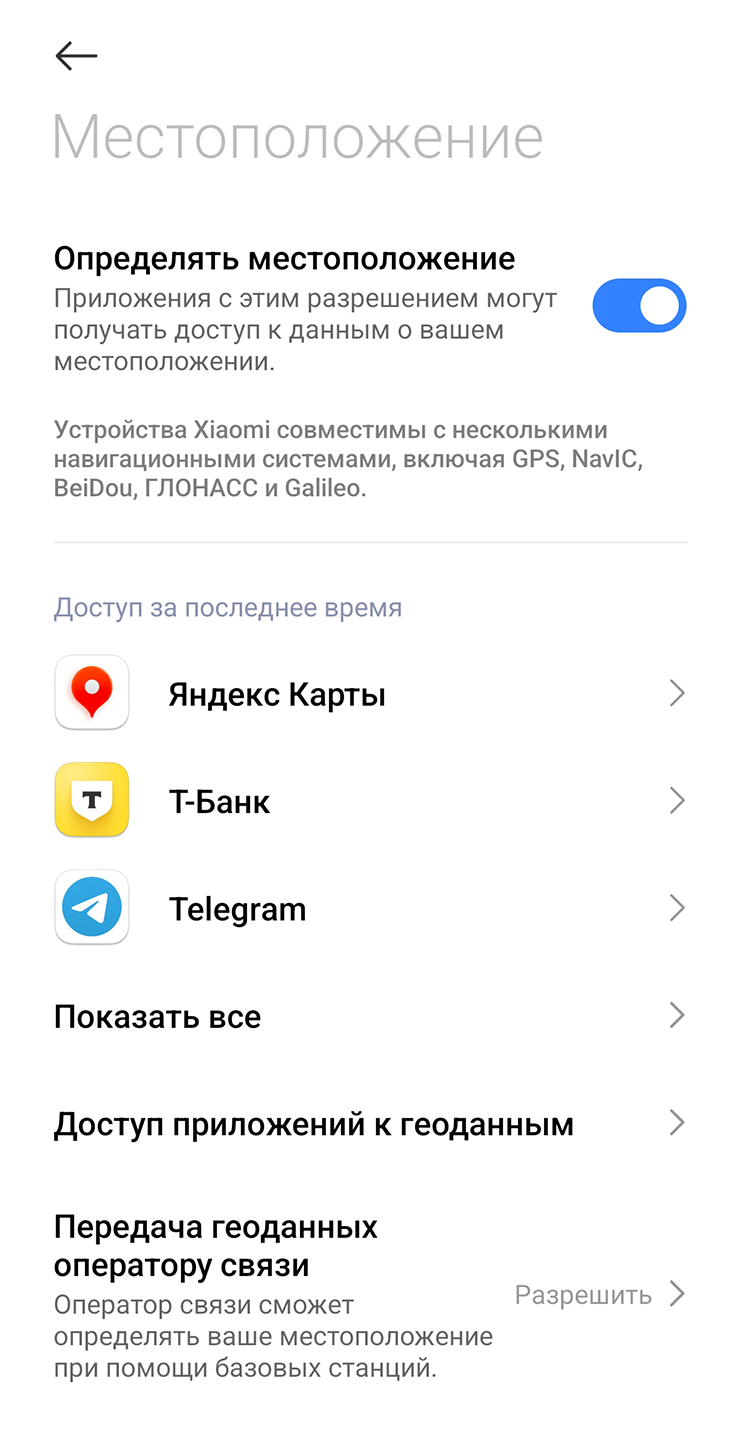Screen dimensions: 740x1436
Task: Tap Разрешить to allow carrier geodata sharing
Action: click(584, 1294)
